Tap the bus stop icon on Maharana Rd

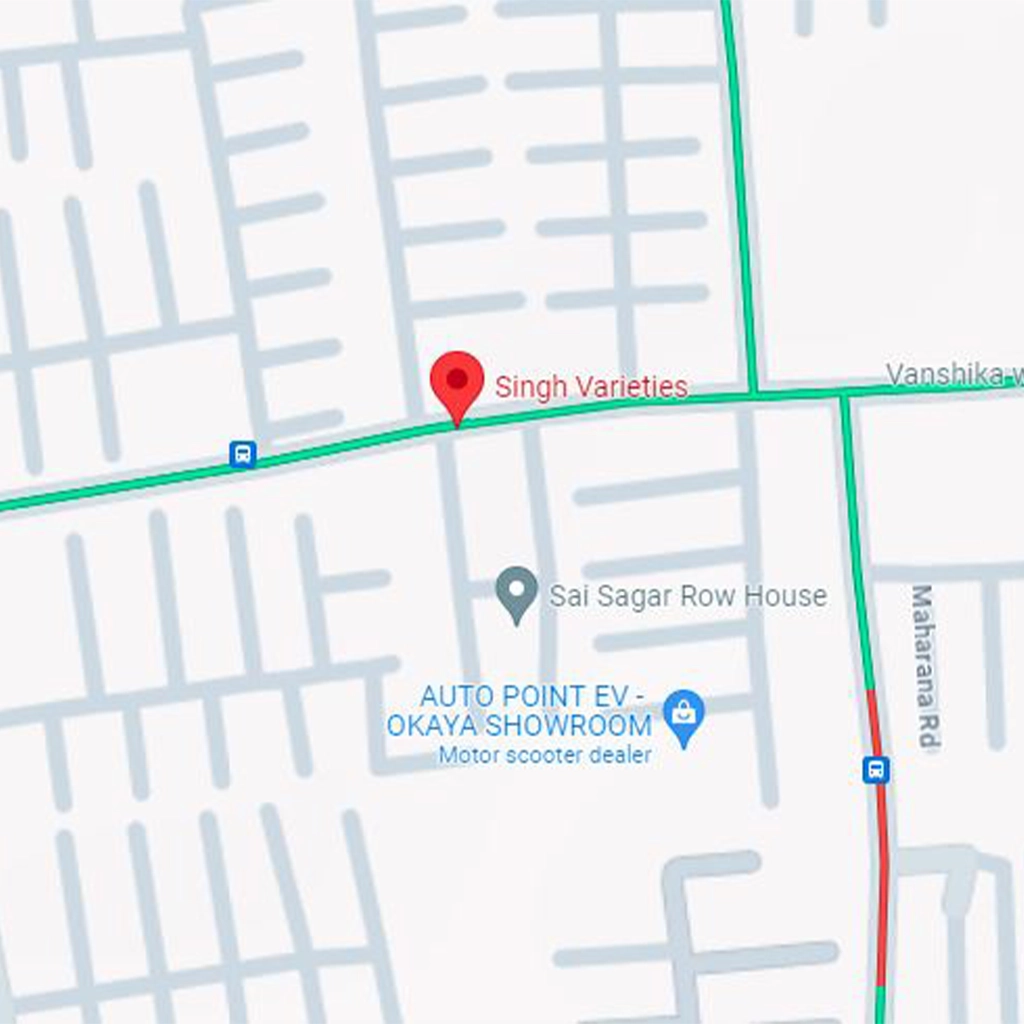click(876, 770)
